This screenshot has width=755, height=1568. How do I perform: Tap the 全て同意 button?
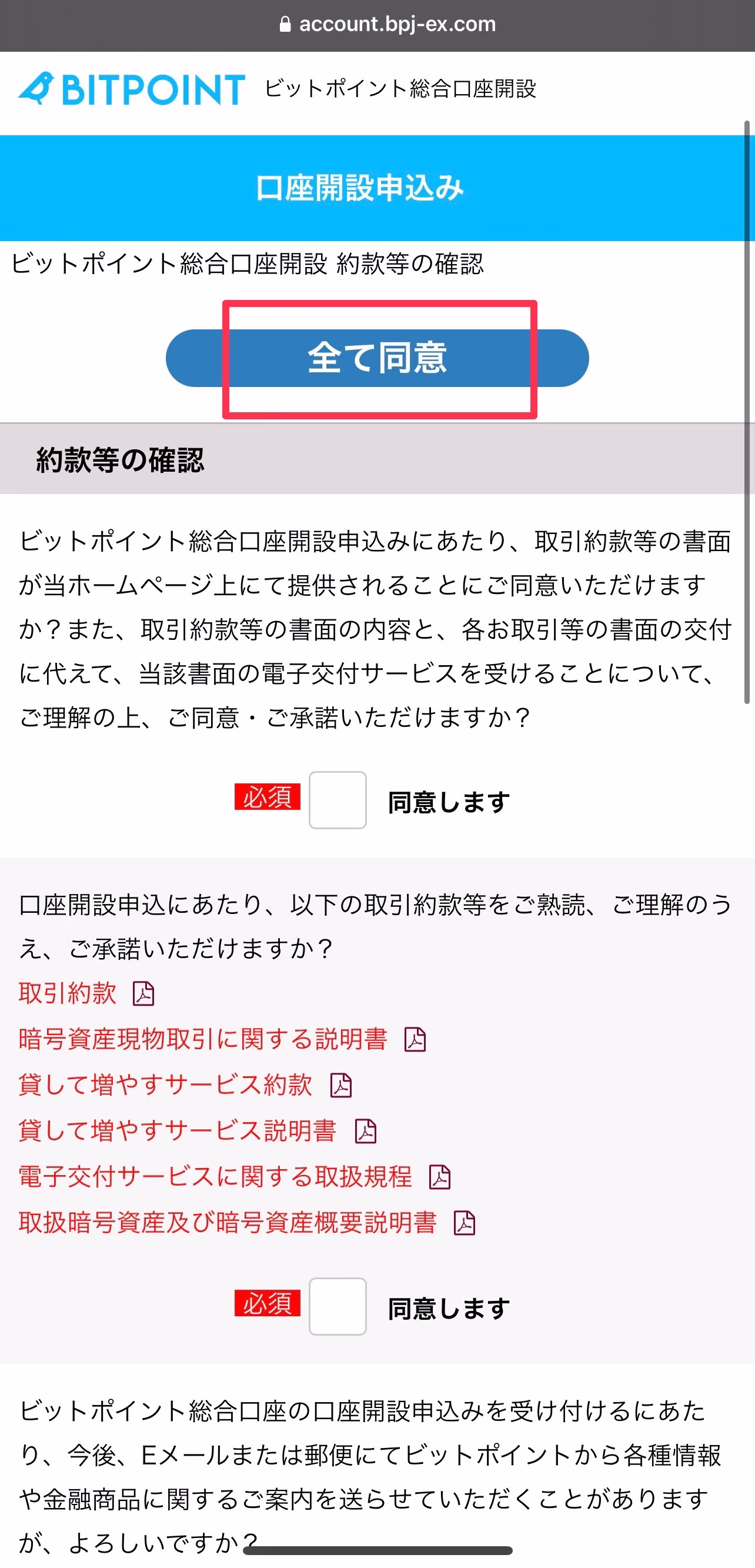377,358
